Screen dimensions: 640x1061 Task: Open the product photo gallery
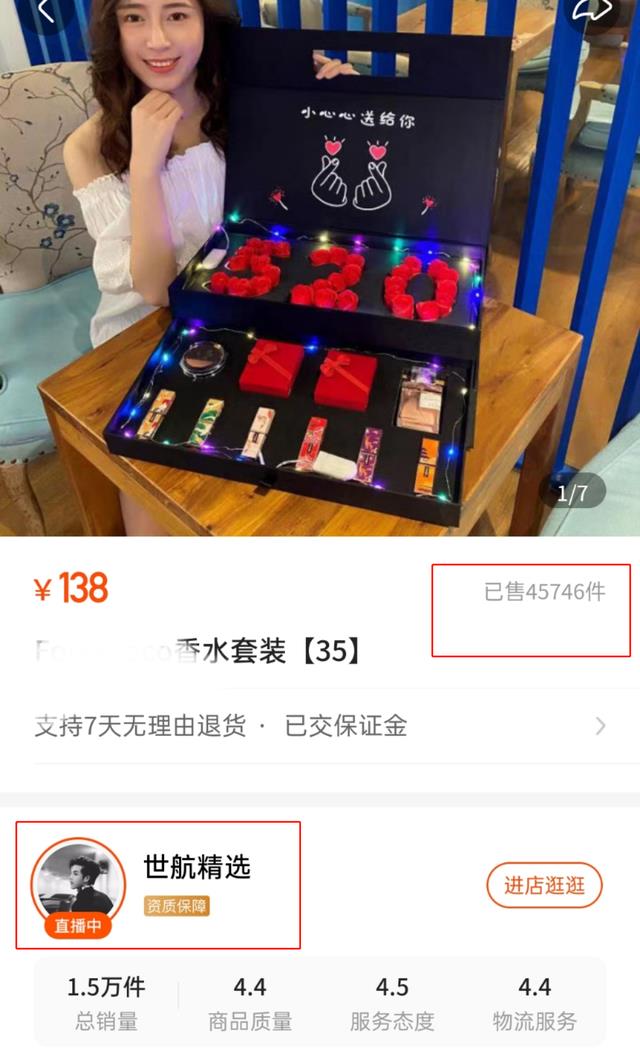coord(320,270)
